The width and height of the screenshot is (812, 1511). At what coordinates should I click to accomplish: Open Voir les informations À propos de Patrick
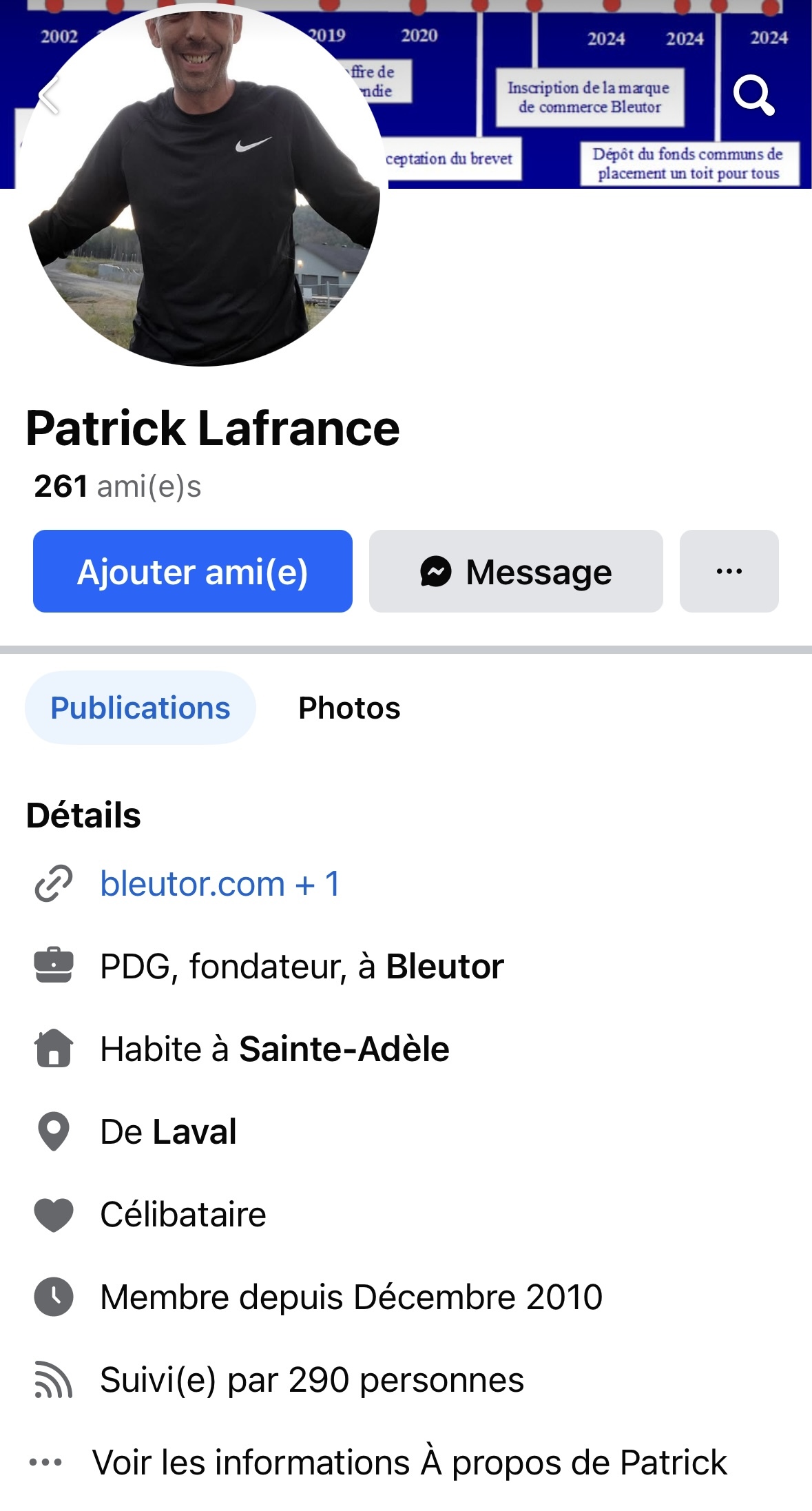point(410,1462)
